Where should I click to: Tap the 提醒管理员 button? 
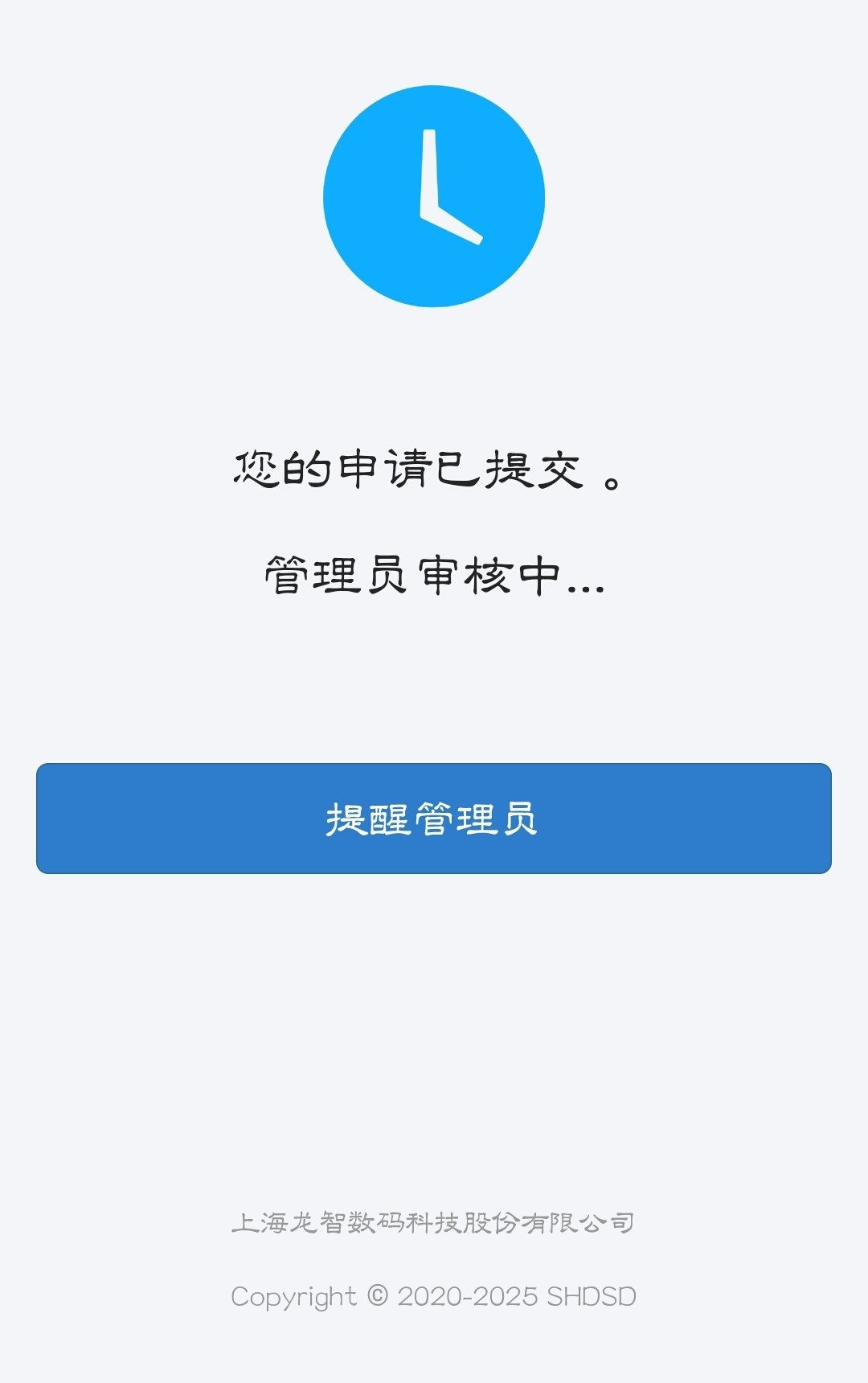433,818
